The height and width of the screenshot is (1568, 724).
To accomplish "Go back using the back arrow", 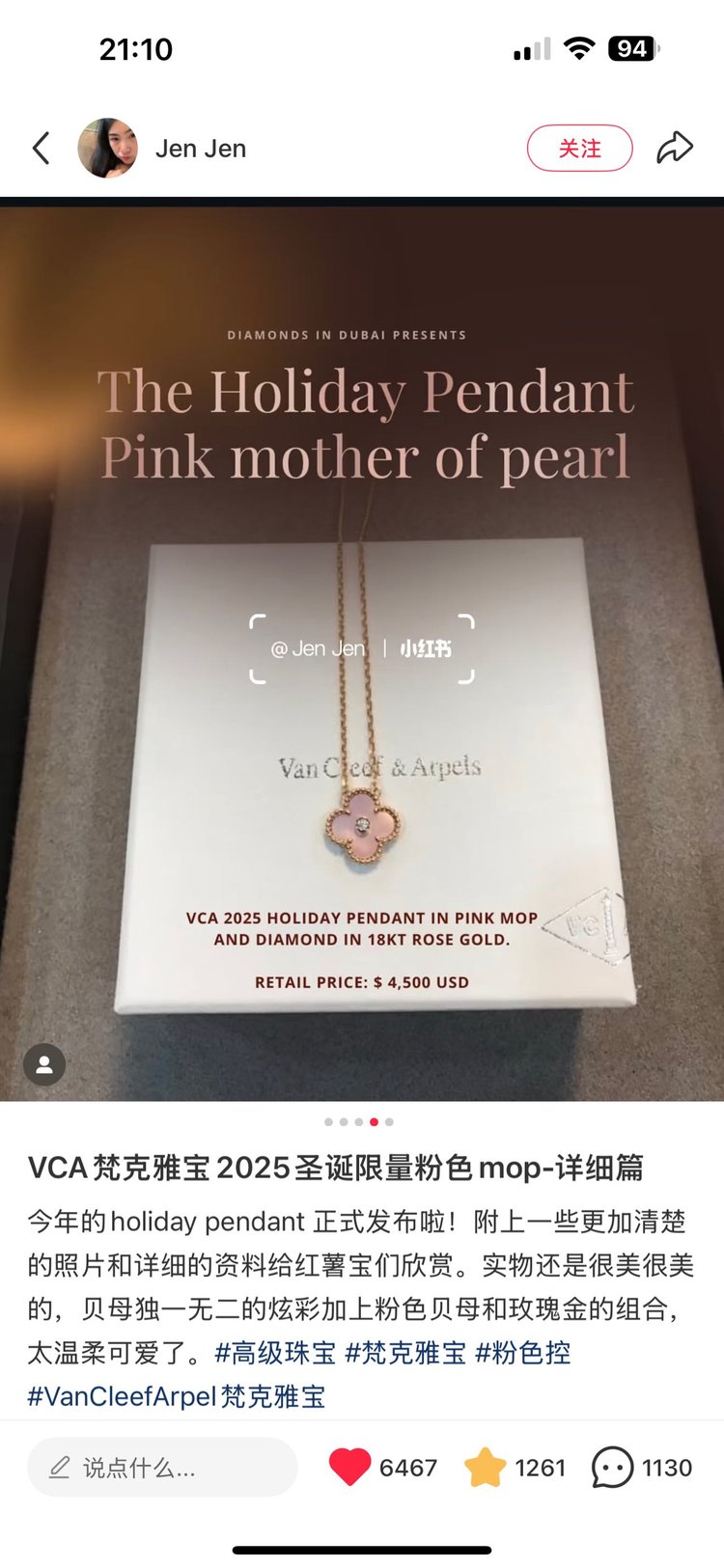I will coord(41,149).
